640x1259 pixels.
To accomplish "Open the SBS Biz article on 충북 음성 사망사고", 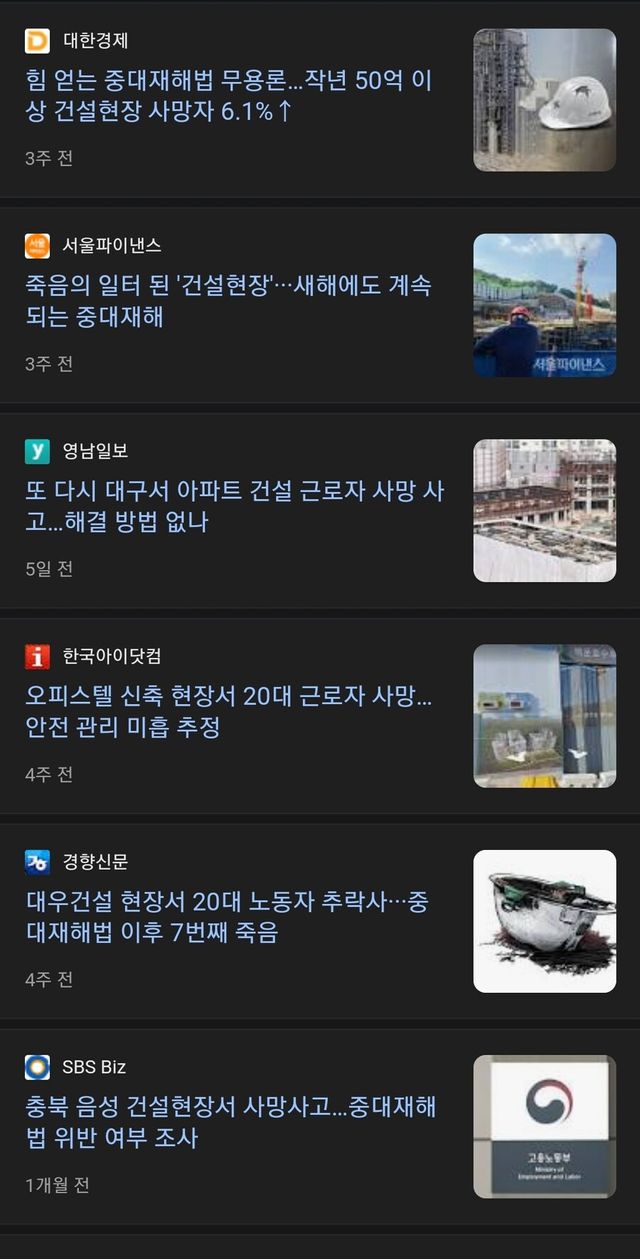I will (x=230, y=1123).
